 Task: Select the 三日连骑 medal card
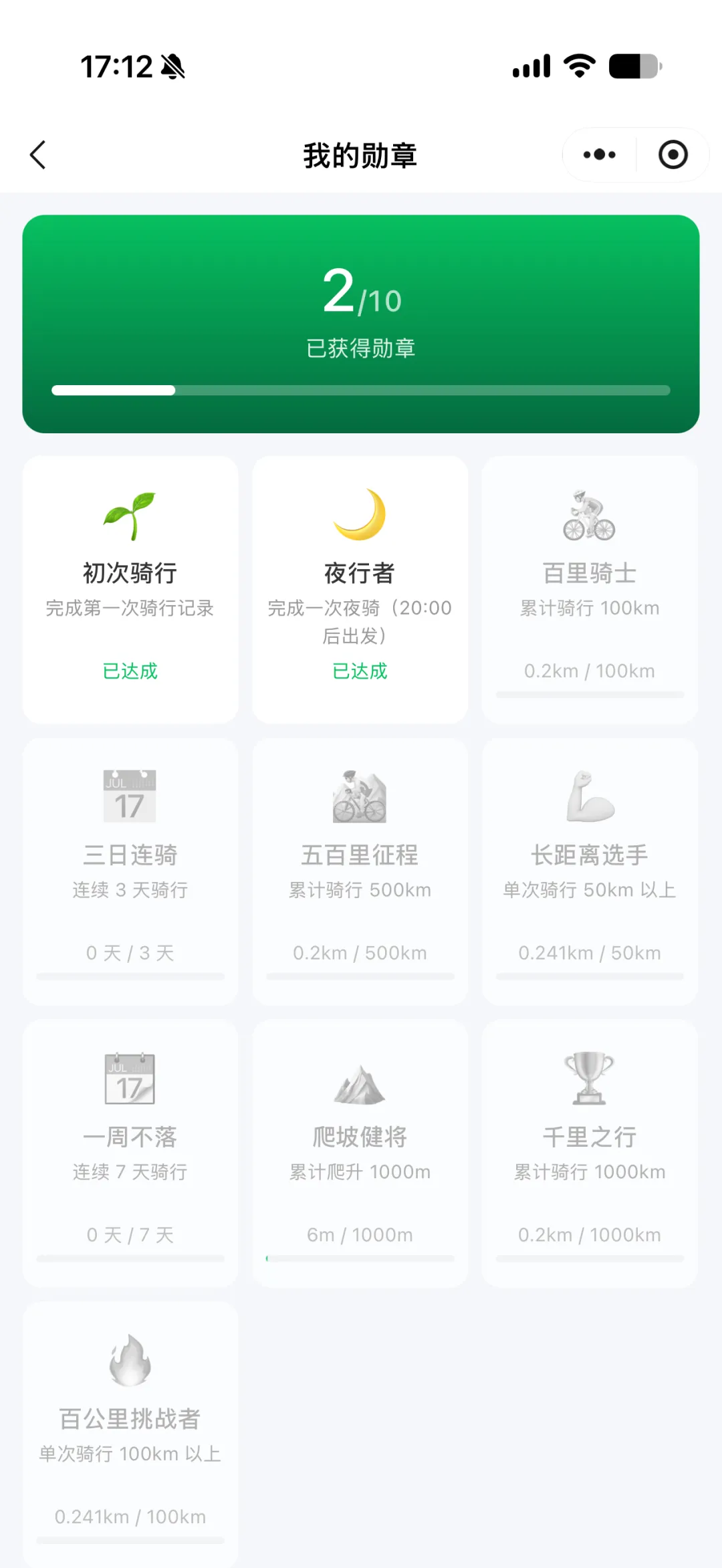130,871
